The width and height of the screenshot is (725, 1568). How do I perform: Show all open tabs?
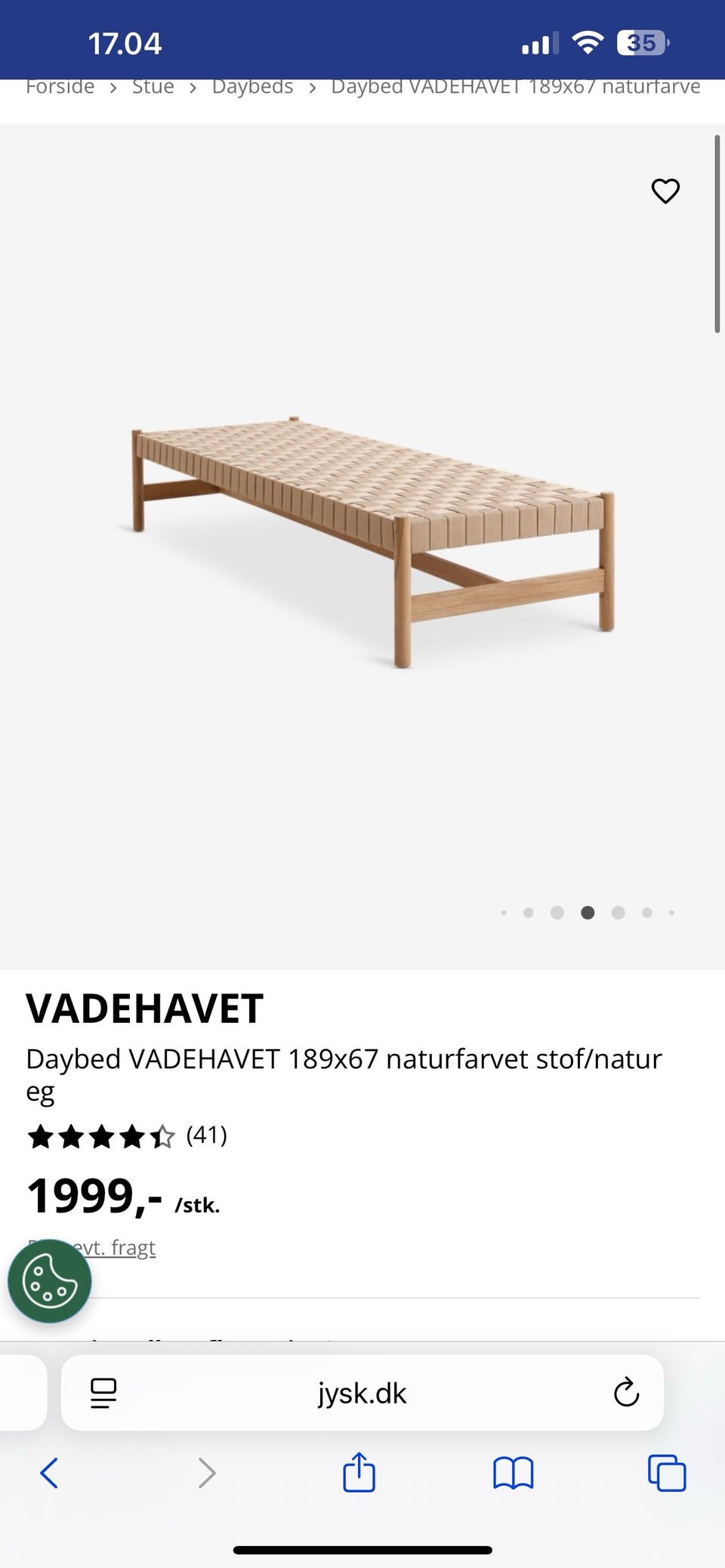(x=666, y=1472)
